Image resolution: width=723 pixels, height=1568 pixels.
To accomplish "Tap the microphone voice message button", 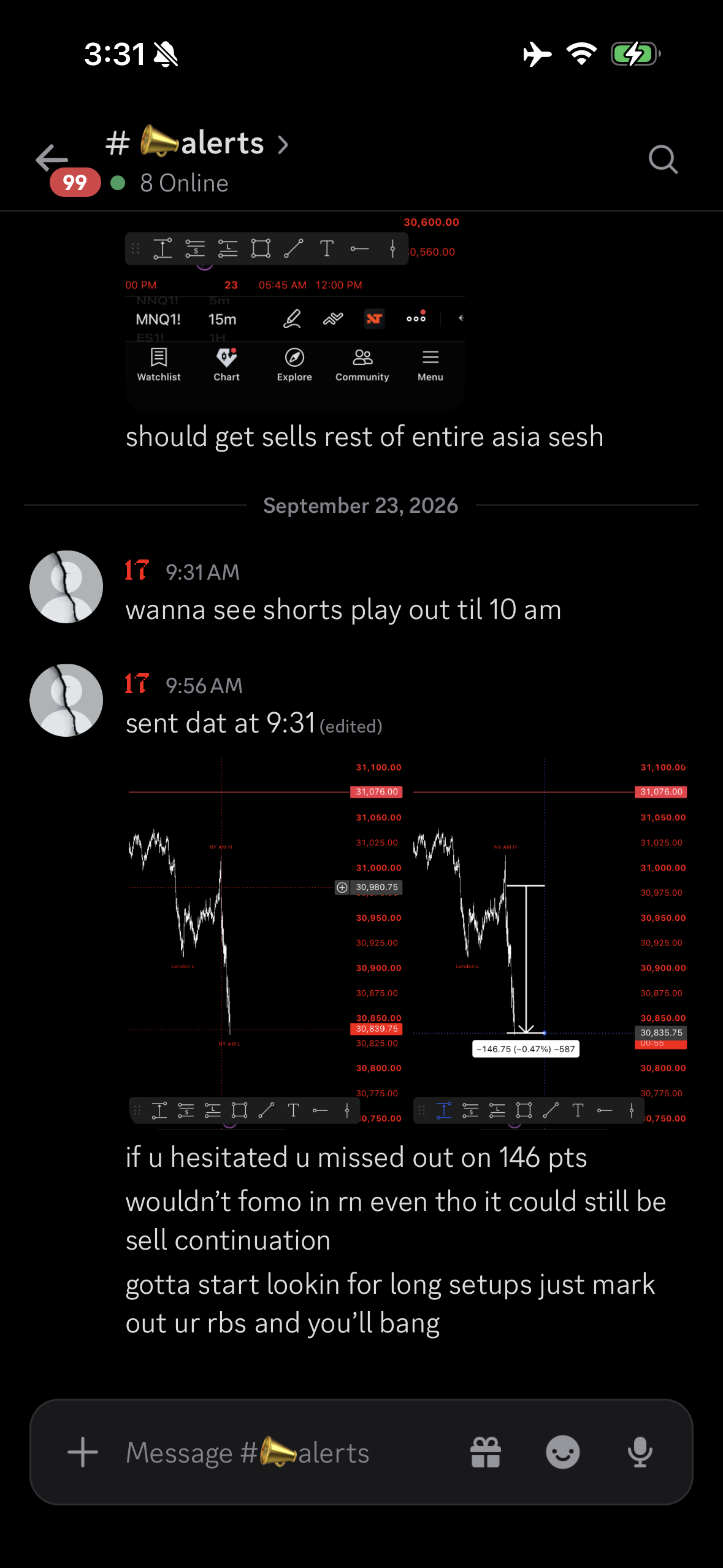I will (x=640, y=1452).
